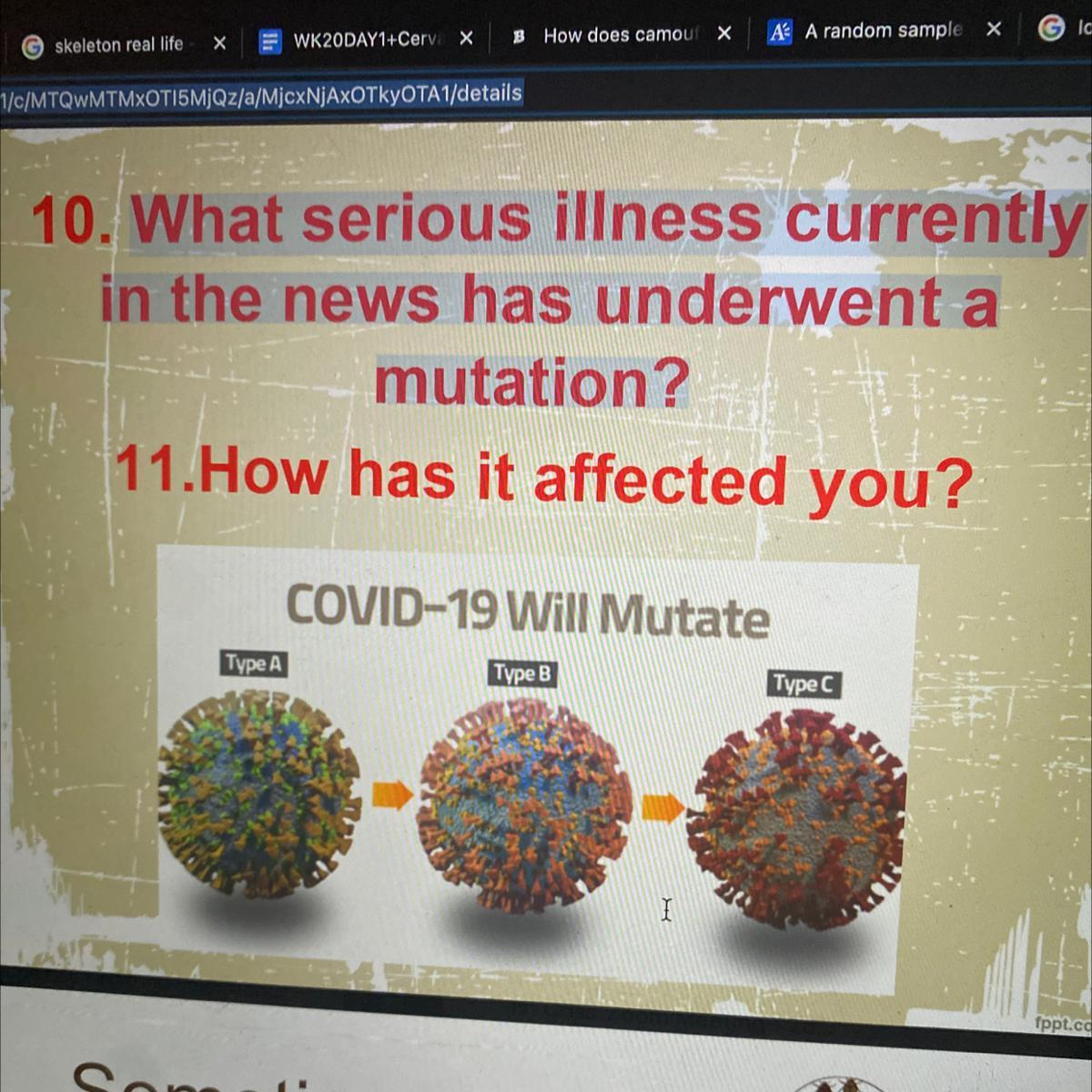Close the skeleton real life tab
This screenshot has height=1092, width=1092.
pos(219,43)
